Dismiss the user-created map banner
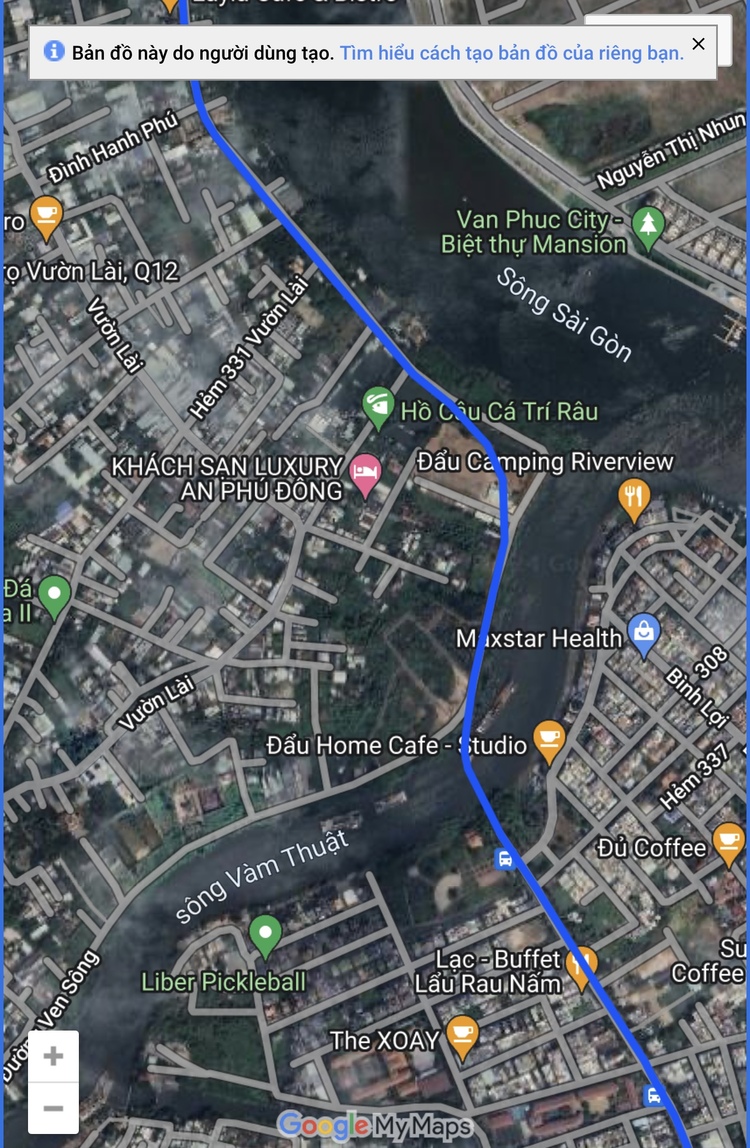The height and width of the screenshot is (1148, 750). 698,43
